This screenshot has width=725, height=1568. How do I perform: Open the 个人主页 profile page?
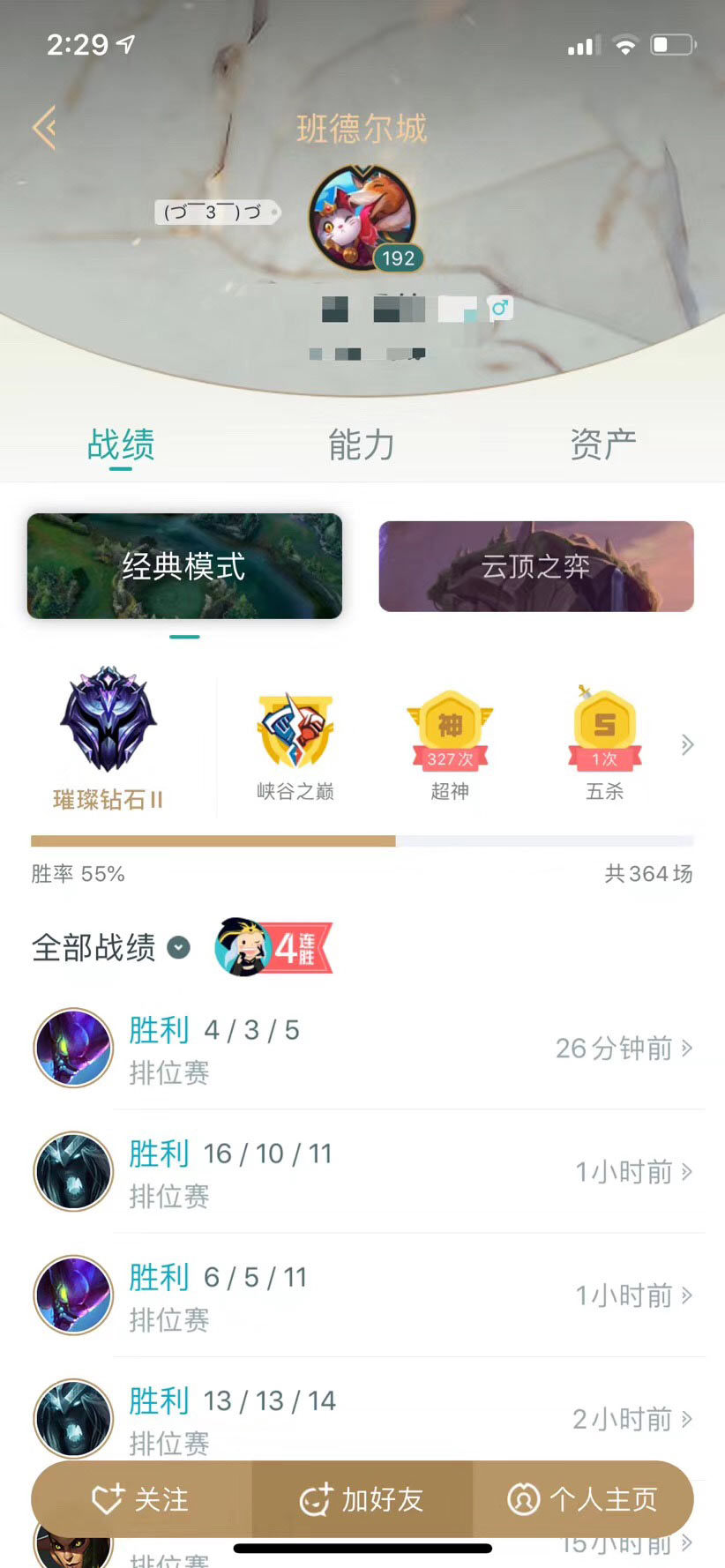583,1499
